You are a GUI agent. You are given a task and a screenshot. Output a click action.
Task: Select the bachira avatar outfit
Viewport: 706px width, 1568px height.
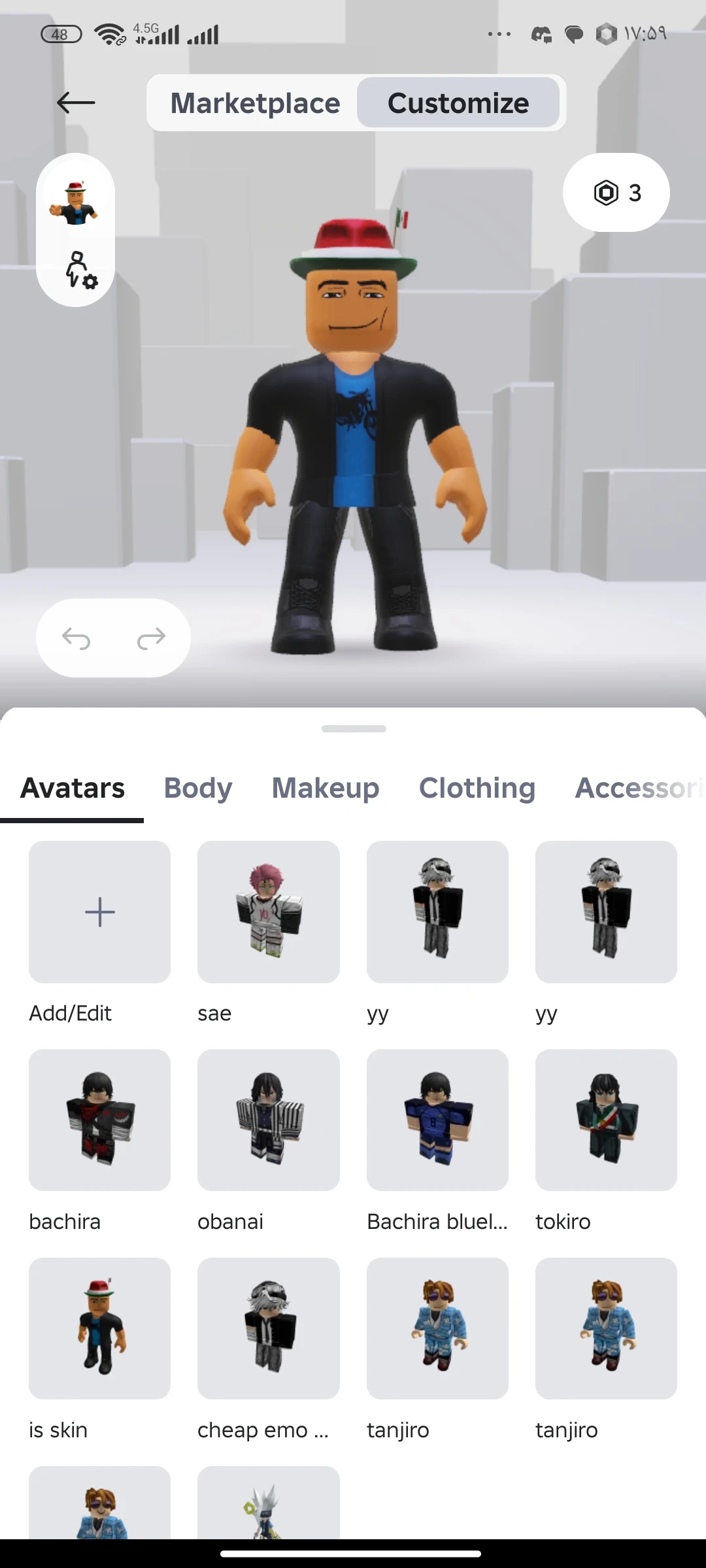click(x=100, y=1120)
